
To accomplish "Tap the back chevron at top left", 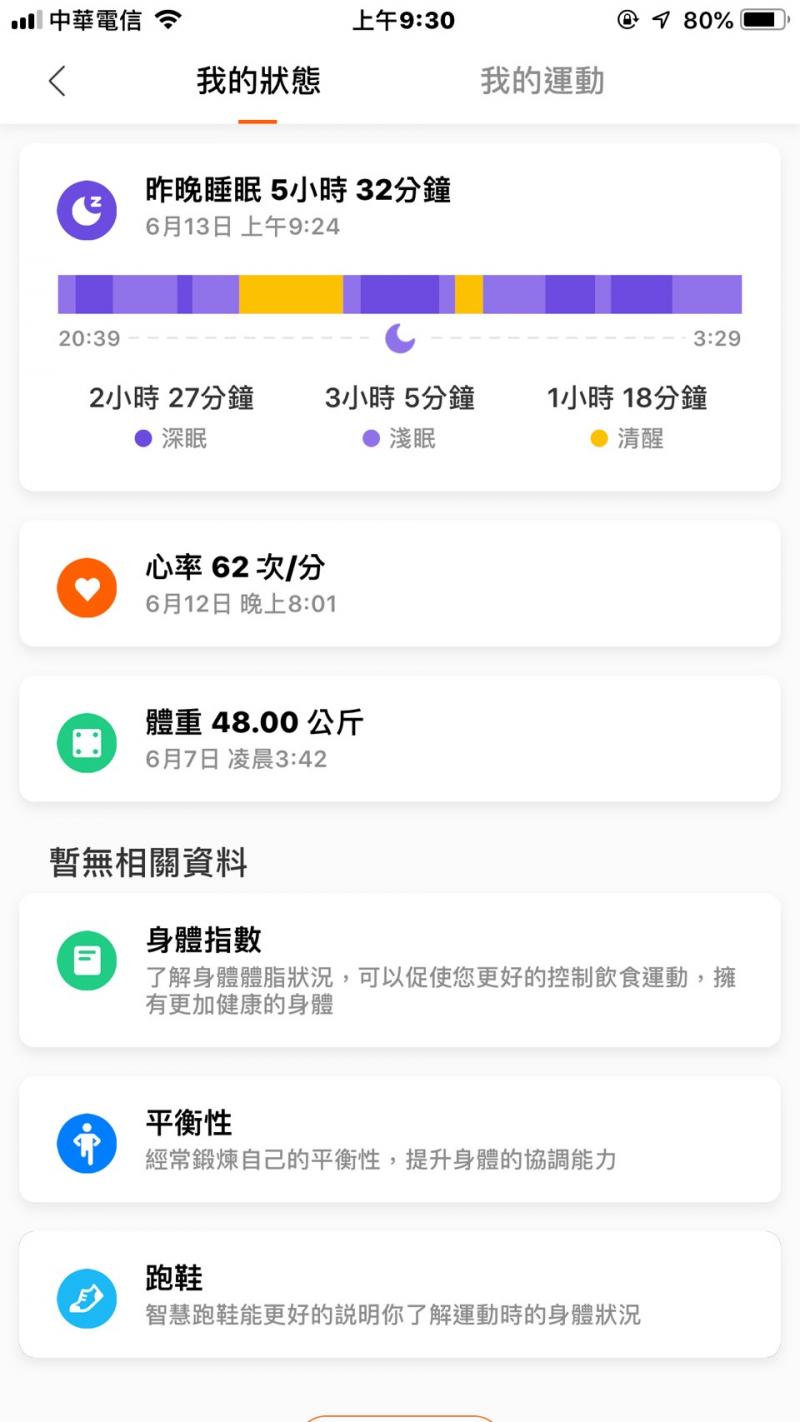I will (x=57, y=82).
